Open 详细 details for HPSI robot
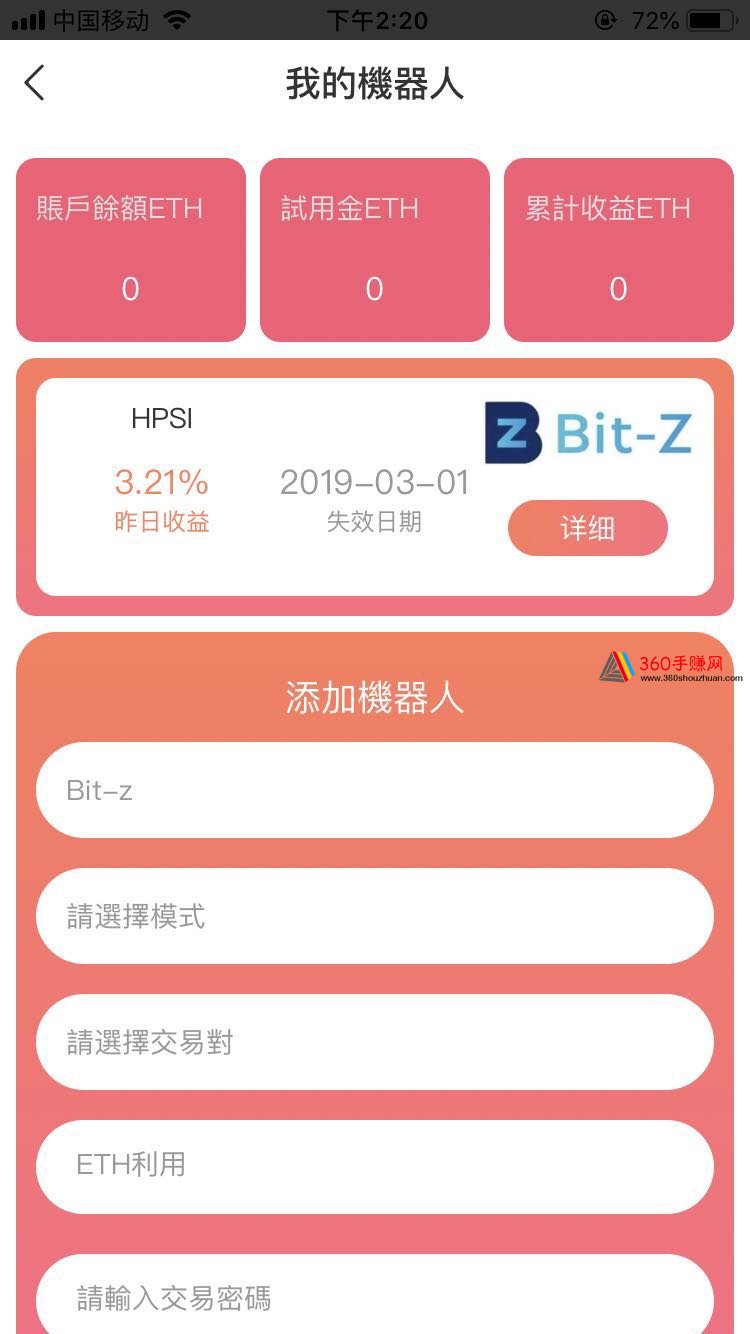This screenshot has height=1334, width=750. 587,528
